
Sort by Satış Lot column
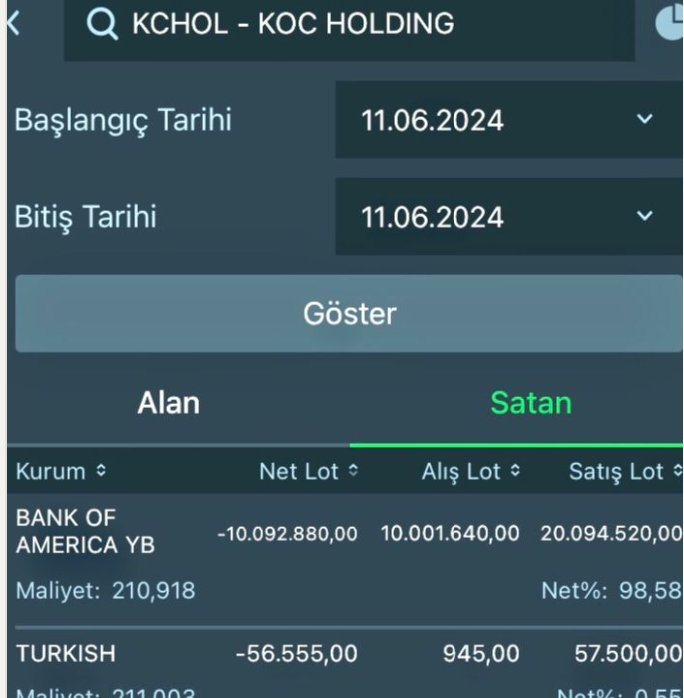pyautogui.click(x=624, y=471)
